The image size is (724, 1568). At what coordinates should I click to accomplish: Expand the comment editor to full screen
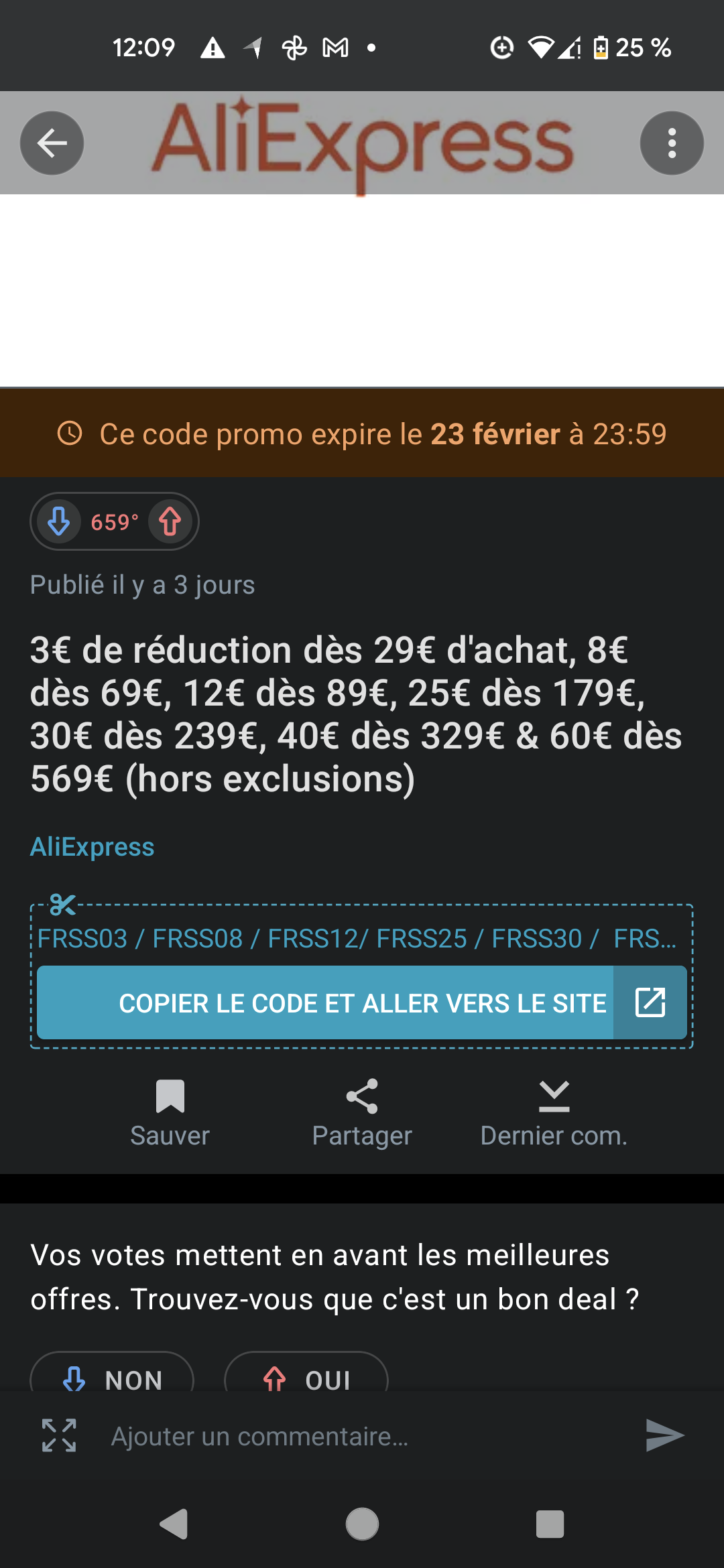[59, 1435]
